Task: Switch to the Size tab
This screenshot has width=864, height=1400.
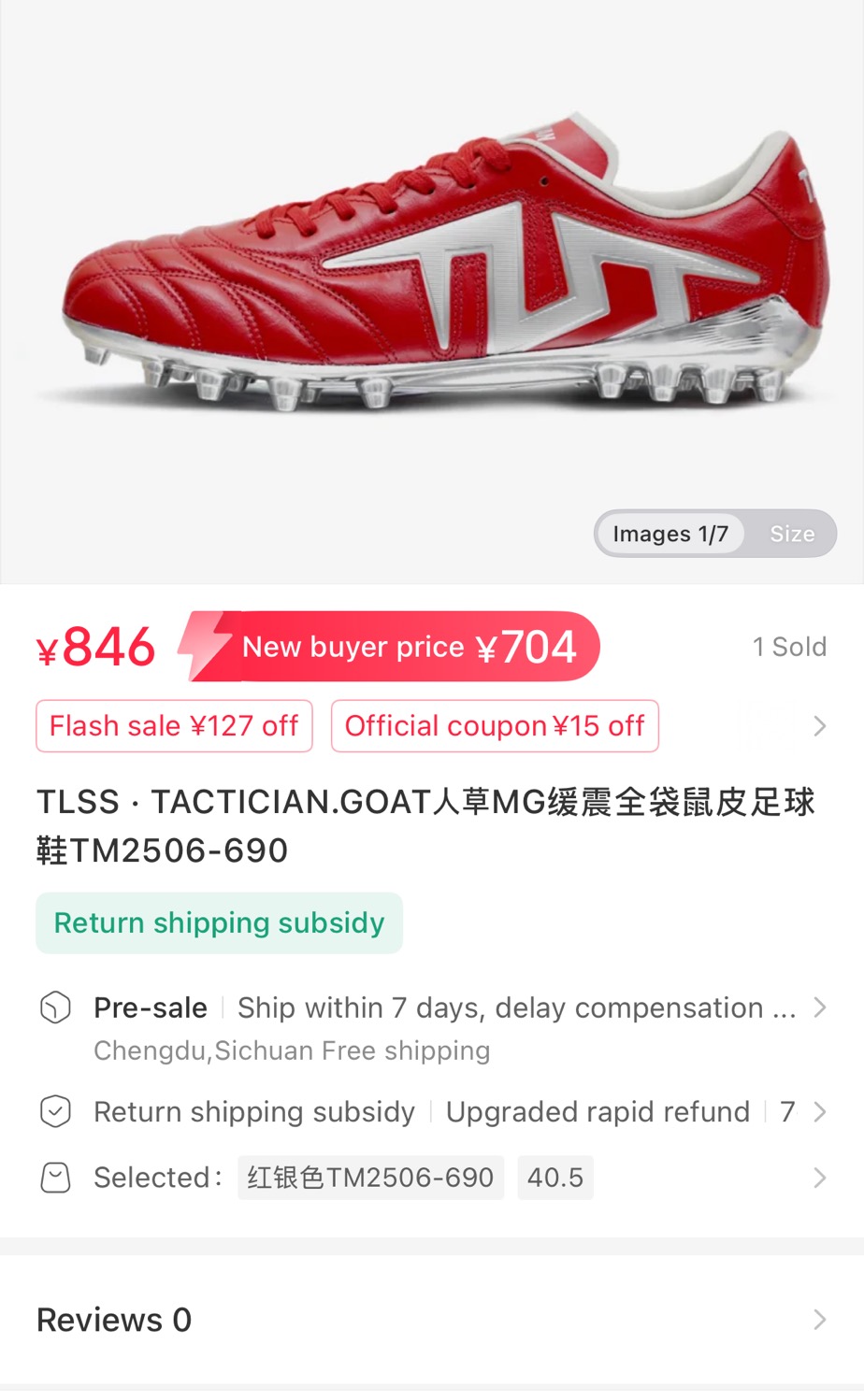Action: point(792,534)
